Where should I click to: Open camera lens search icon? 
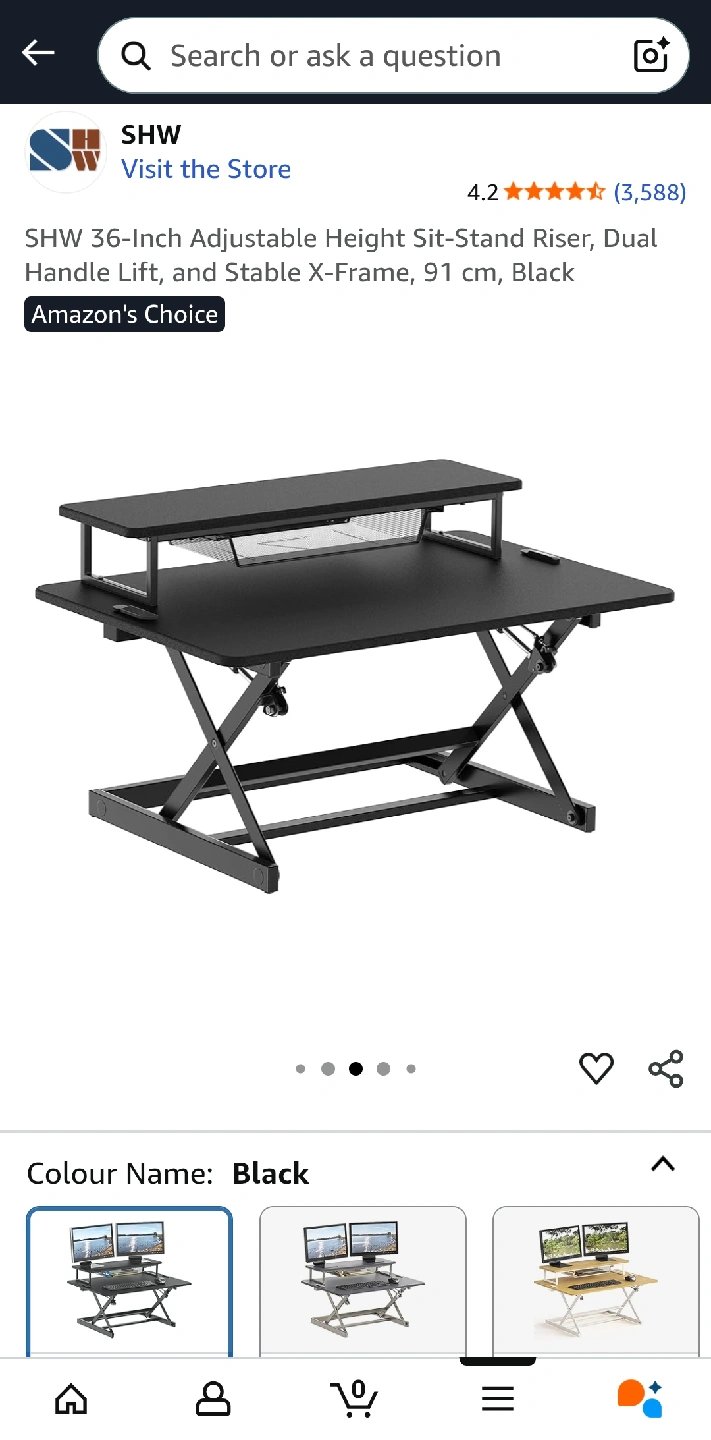point(651,56)
